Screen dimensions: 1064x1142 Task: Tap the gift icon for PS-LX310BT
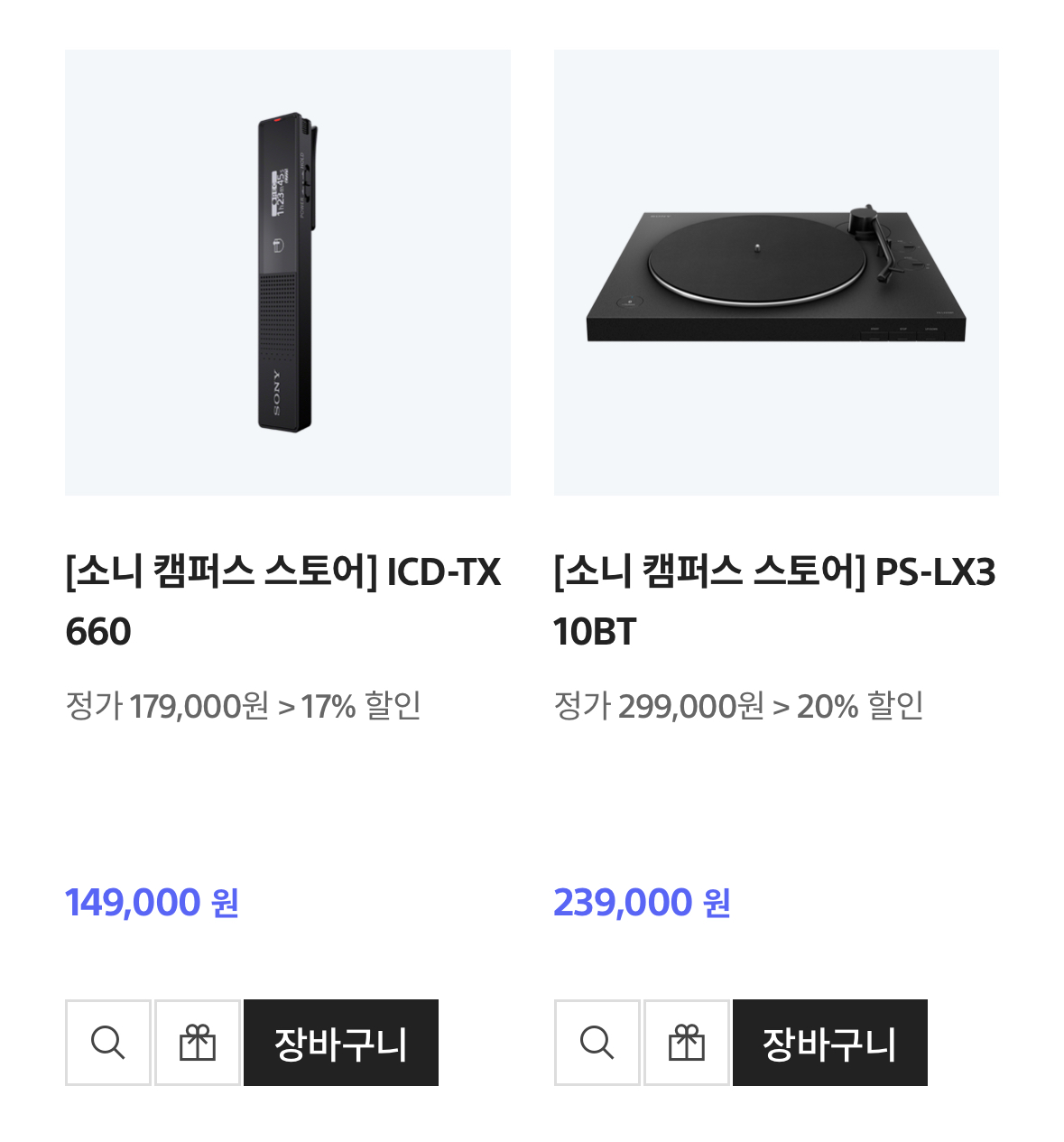(686, 1043)
